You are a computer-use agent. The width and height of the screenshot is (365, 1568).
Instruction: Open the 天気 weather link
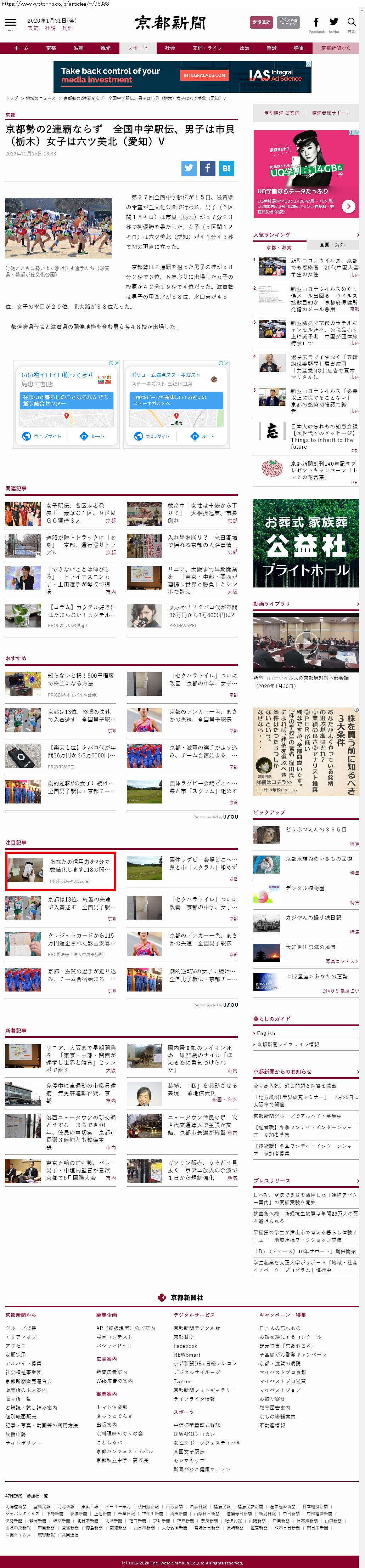point(32,28)
